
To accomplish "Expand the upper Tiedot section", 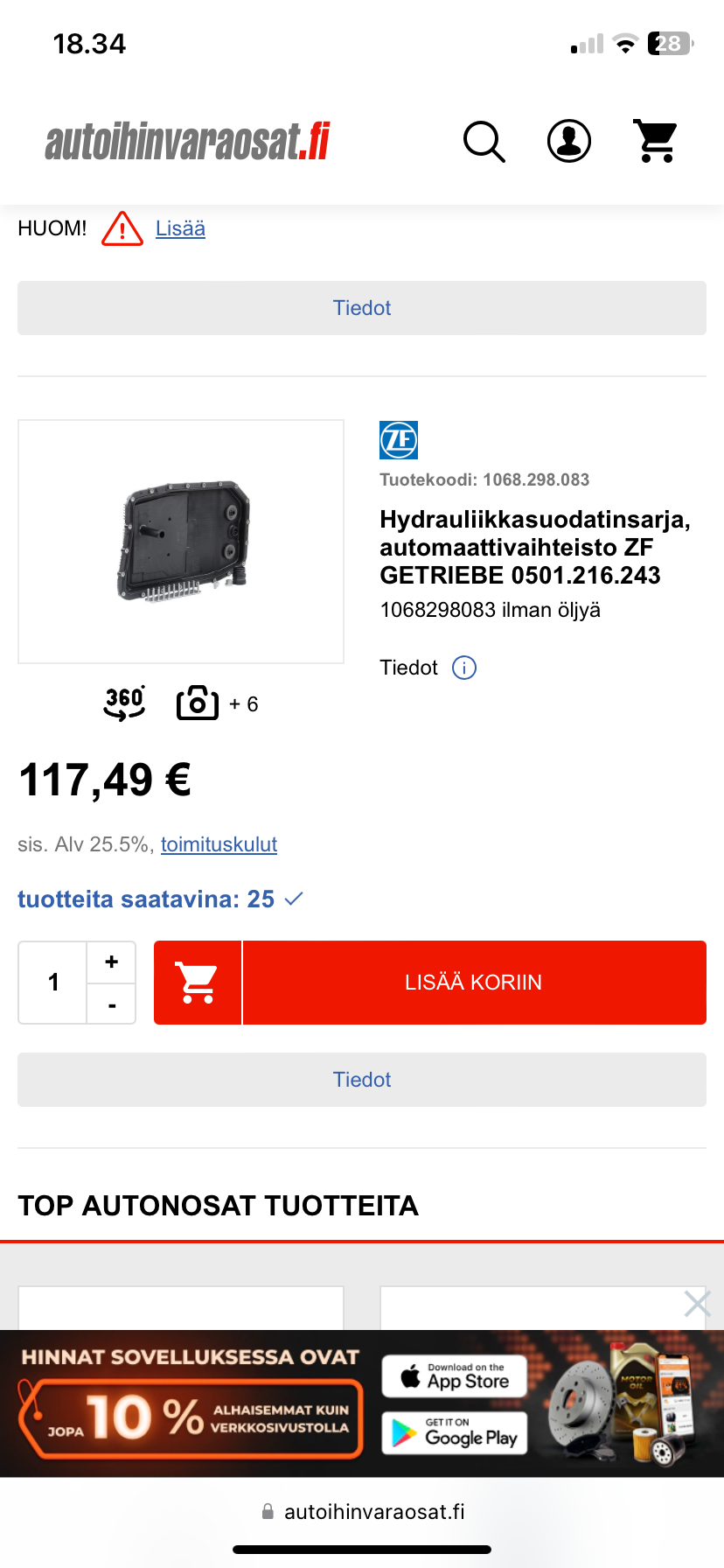I will click(361, 308).
